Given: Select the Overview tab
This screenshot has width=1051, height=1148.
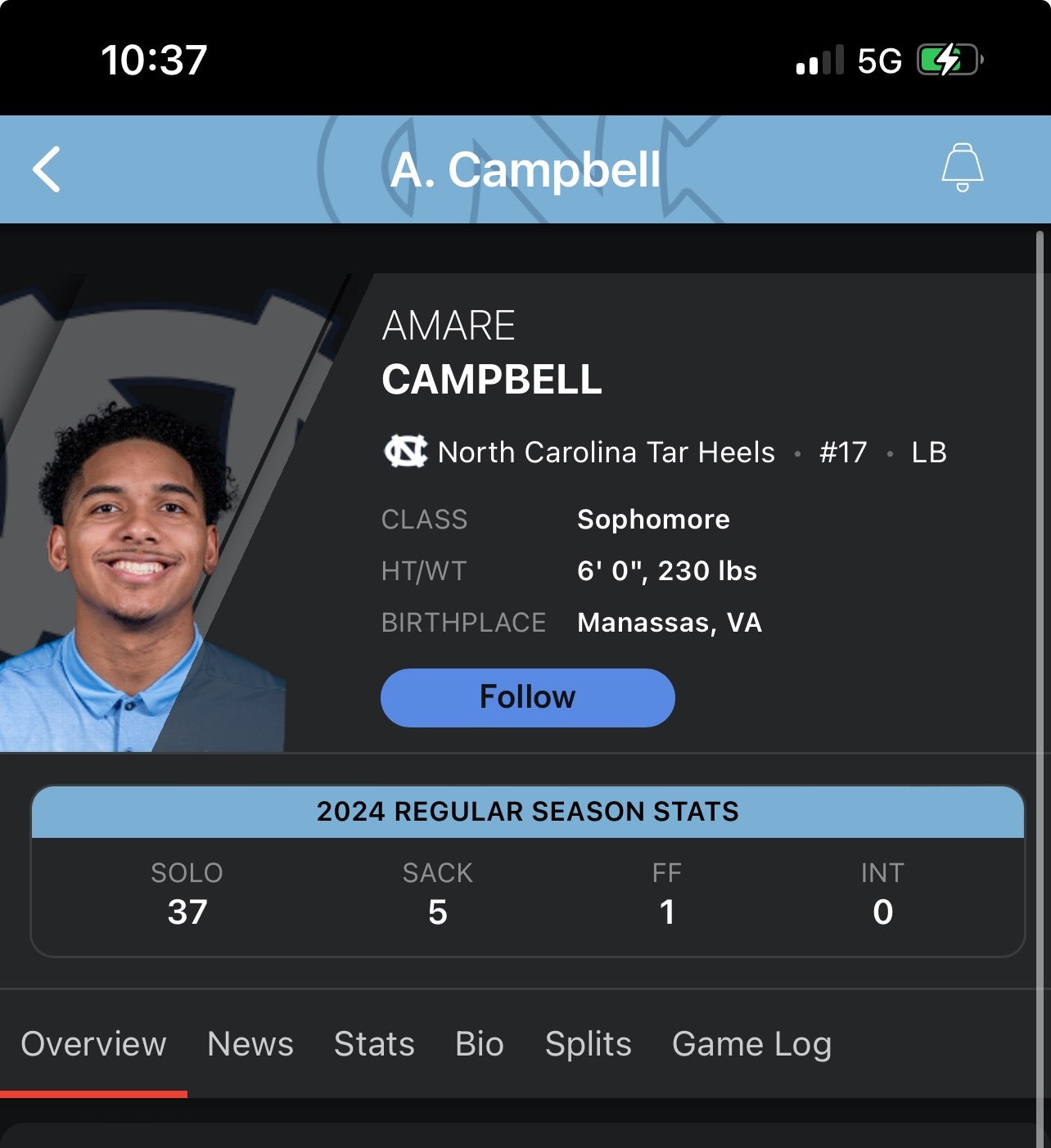Looking at the screenshot, I should click(x=93, y=1044).
